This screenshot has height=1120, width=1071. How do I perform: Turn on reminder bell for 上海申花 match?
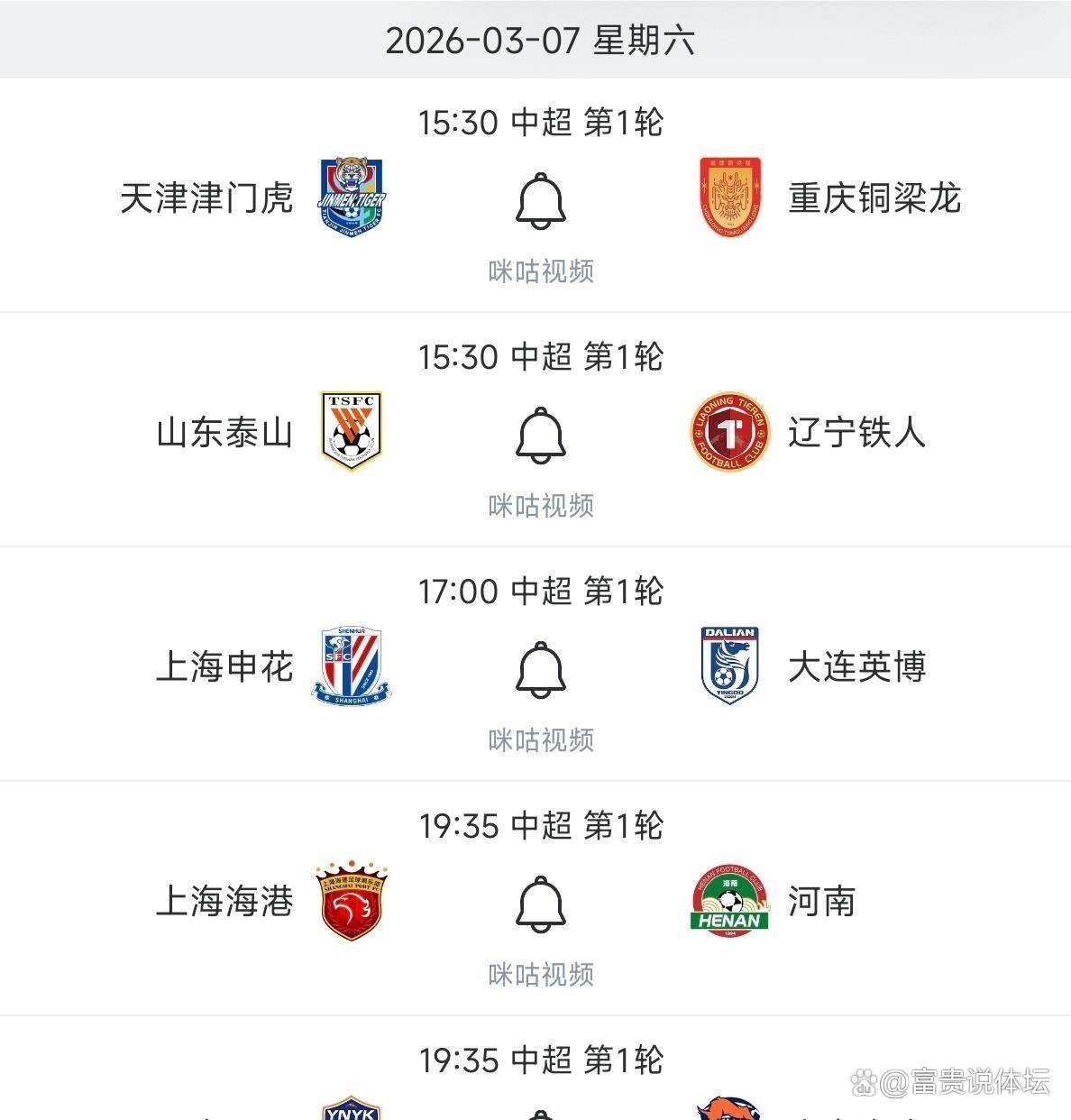tap(541, 669)
